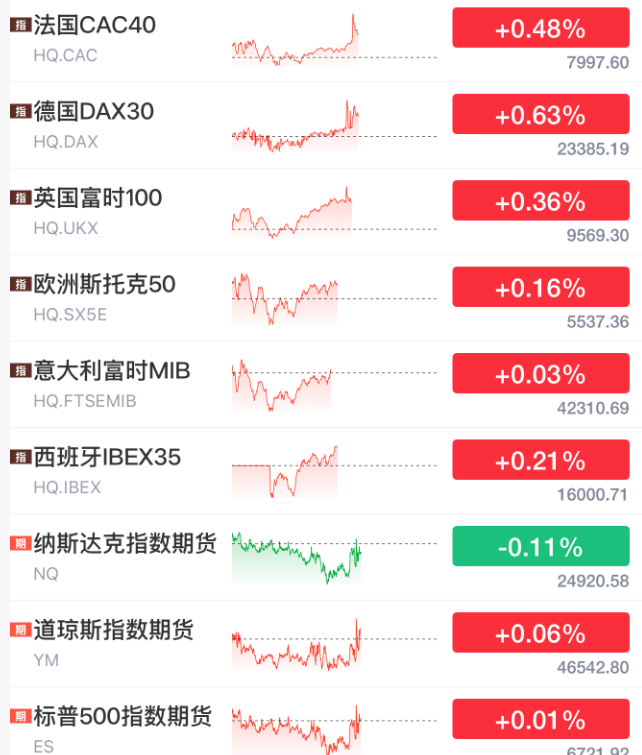
Task: Select 意大利富时MIB index
Action: click(111, 371)
